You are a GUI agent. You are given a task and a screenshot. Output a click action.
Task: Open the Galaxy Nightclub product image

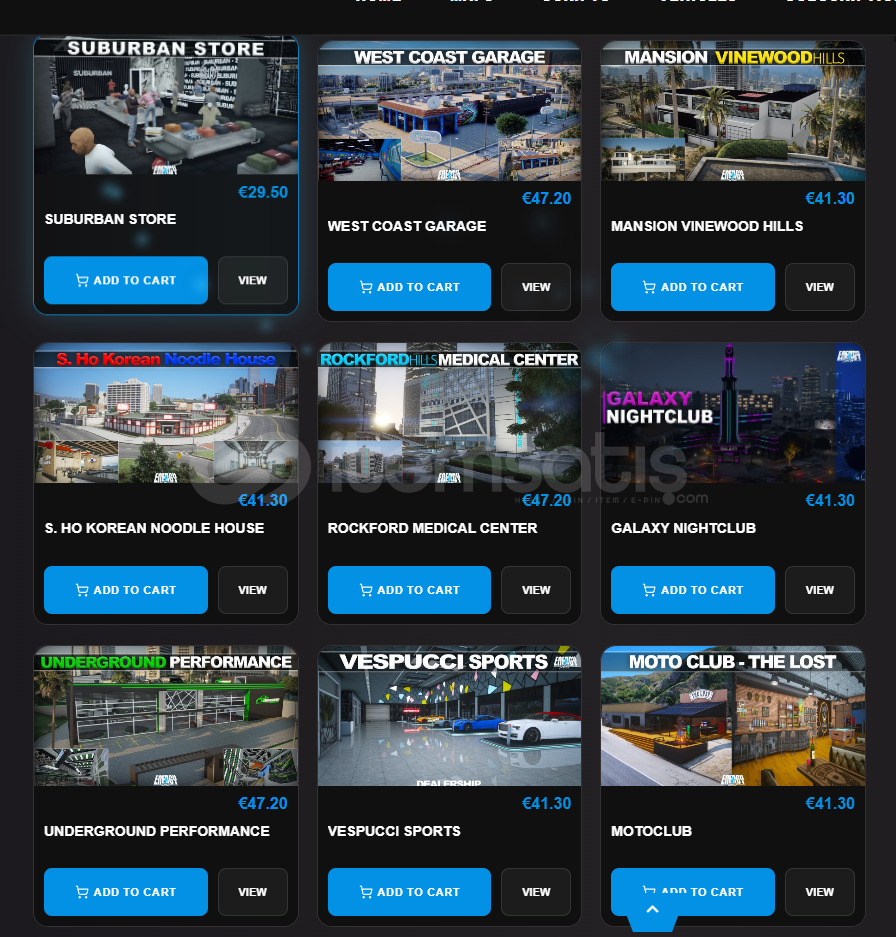click(732, 414)
